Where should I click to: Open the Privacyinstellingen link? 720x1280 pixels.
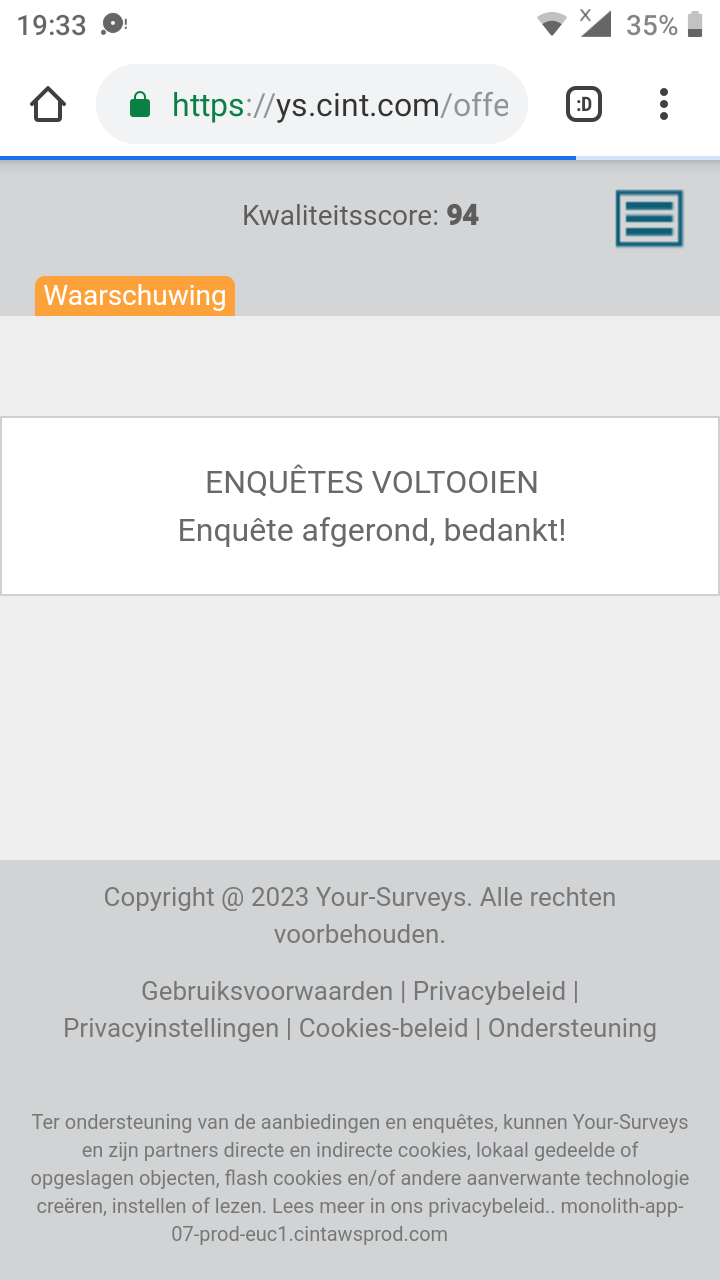coord(171,1028)
